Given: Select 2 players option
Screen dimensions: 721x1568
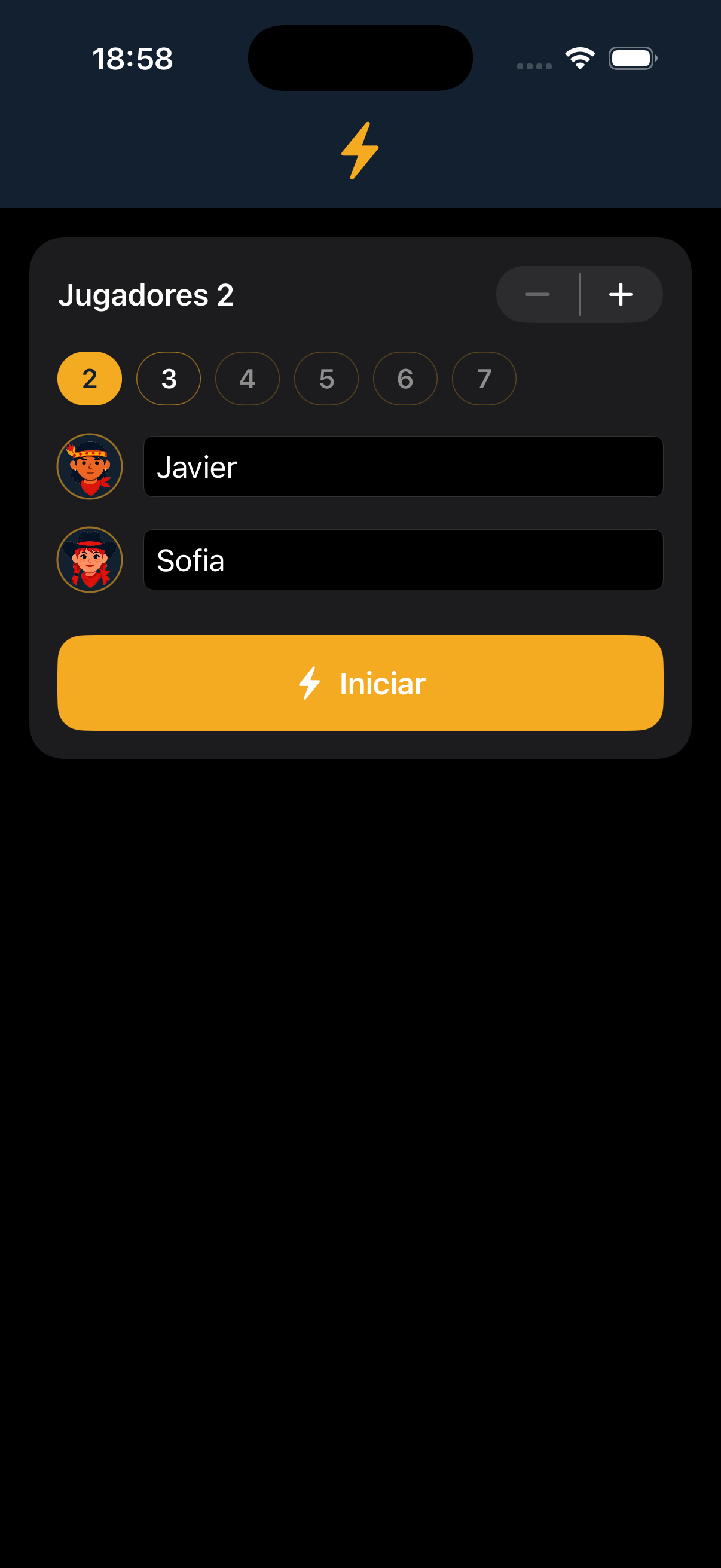Looking at the screenshot, I should pos(89,379).
